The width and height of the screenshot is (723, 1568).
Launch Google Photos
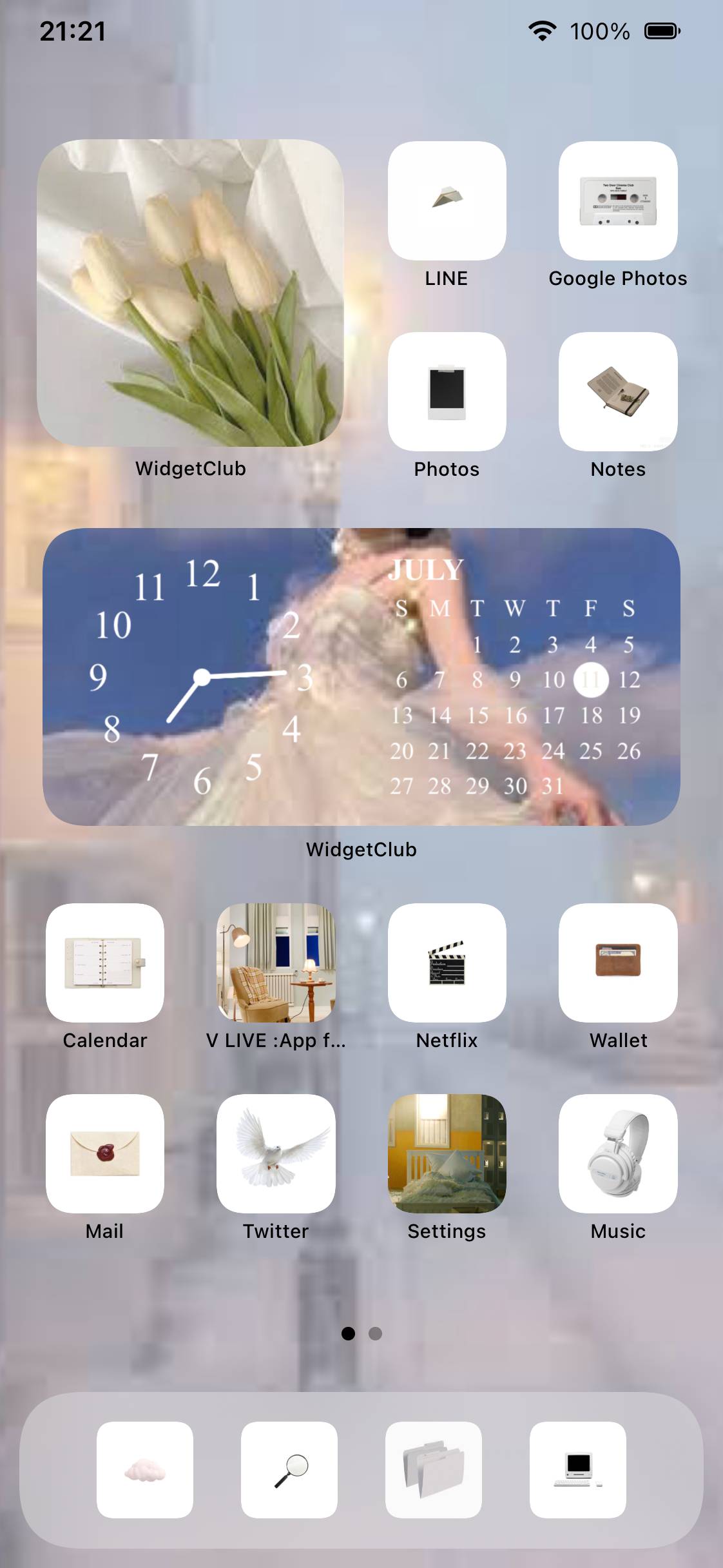point(618,201)
